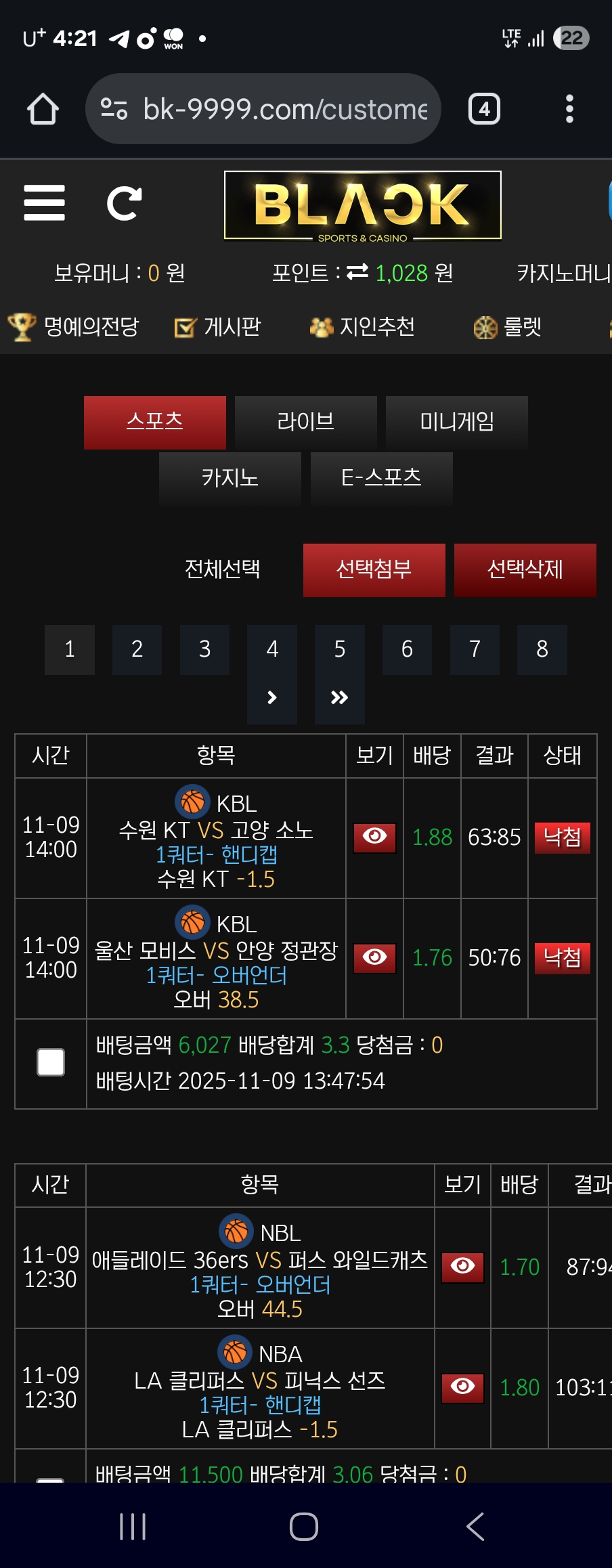Open the 룰렛 page

pyautogui.click(x=508, y=327)
